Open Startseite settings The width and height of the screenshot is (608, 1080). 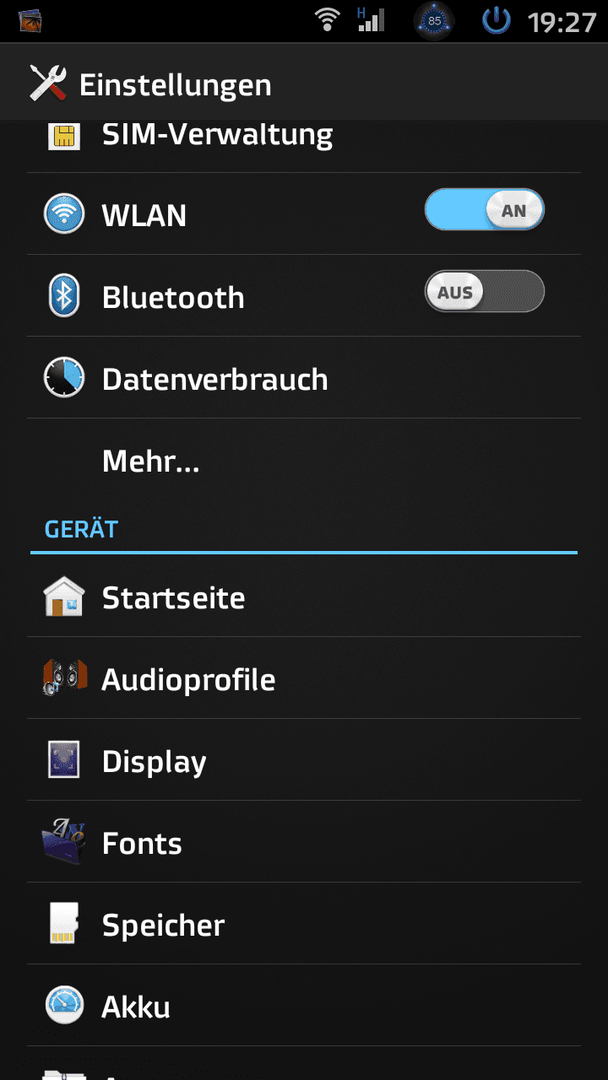click(x=304, y=596)
